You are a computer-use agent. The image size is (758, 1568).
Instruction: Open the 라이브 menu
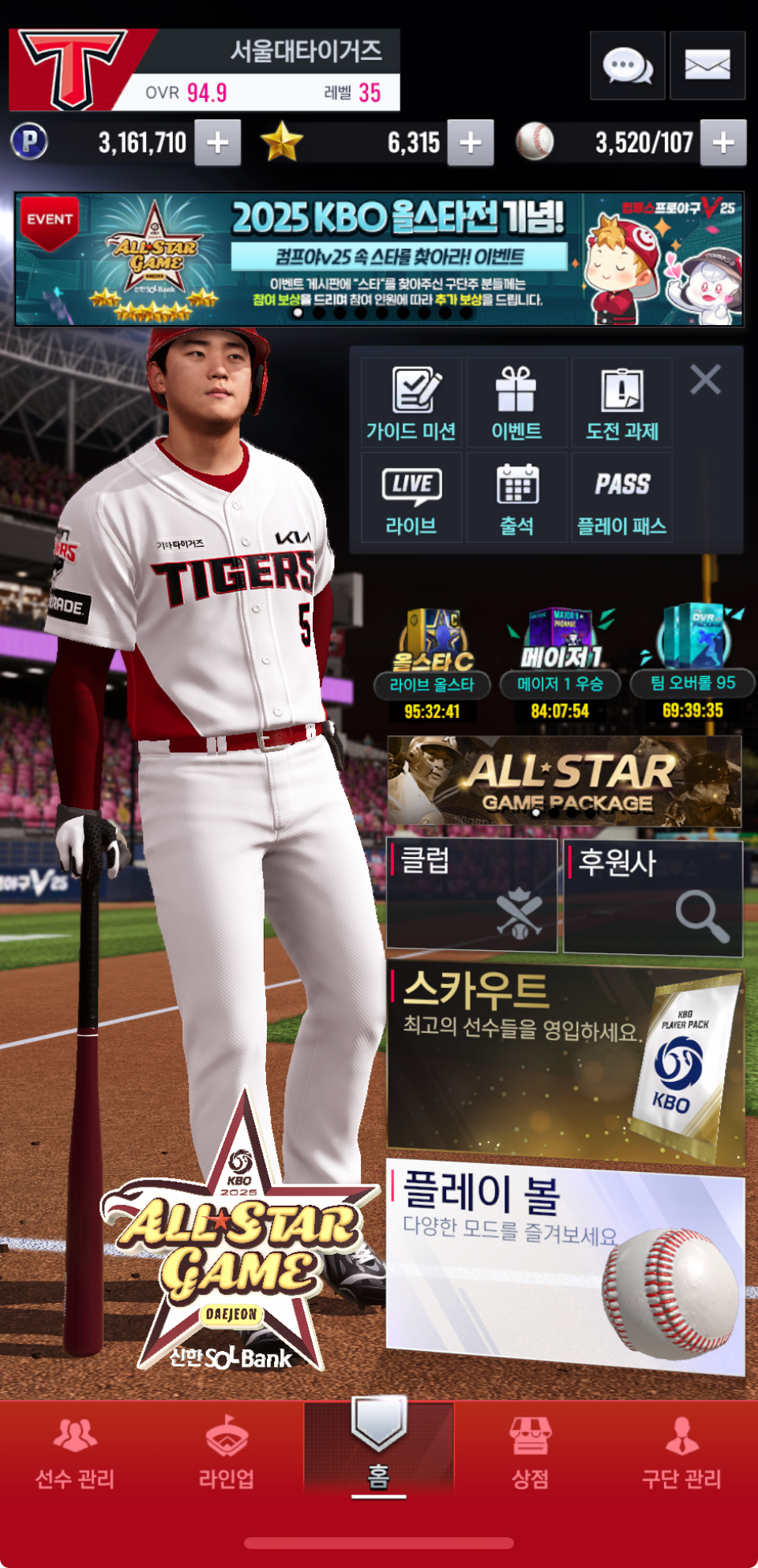(x=411, y=497)
